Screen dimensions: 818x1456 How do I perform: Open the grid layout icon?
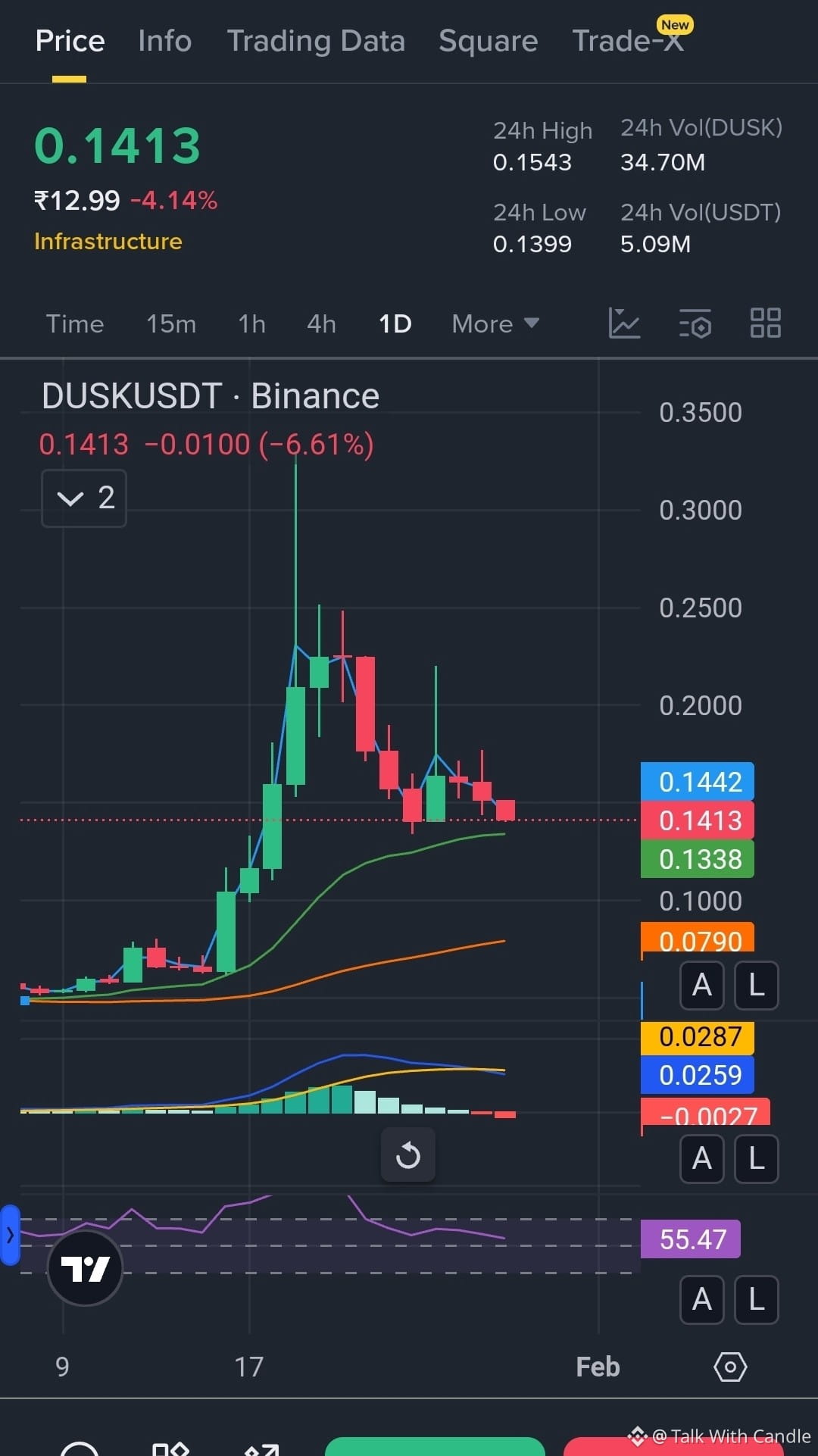(x=765, y=323)
